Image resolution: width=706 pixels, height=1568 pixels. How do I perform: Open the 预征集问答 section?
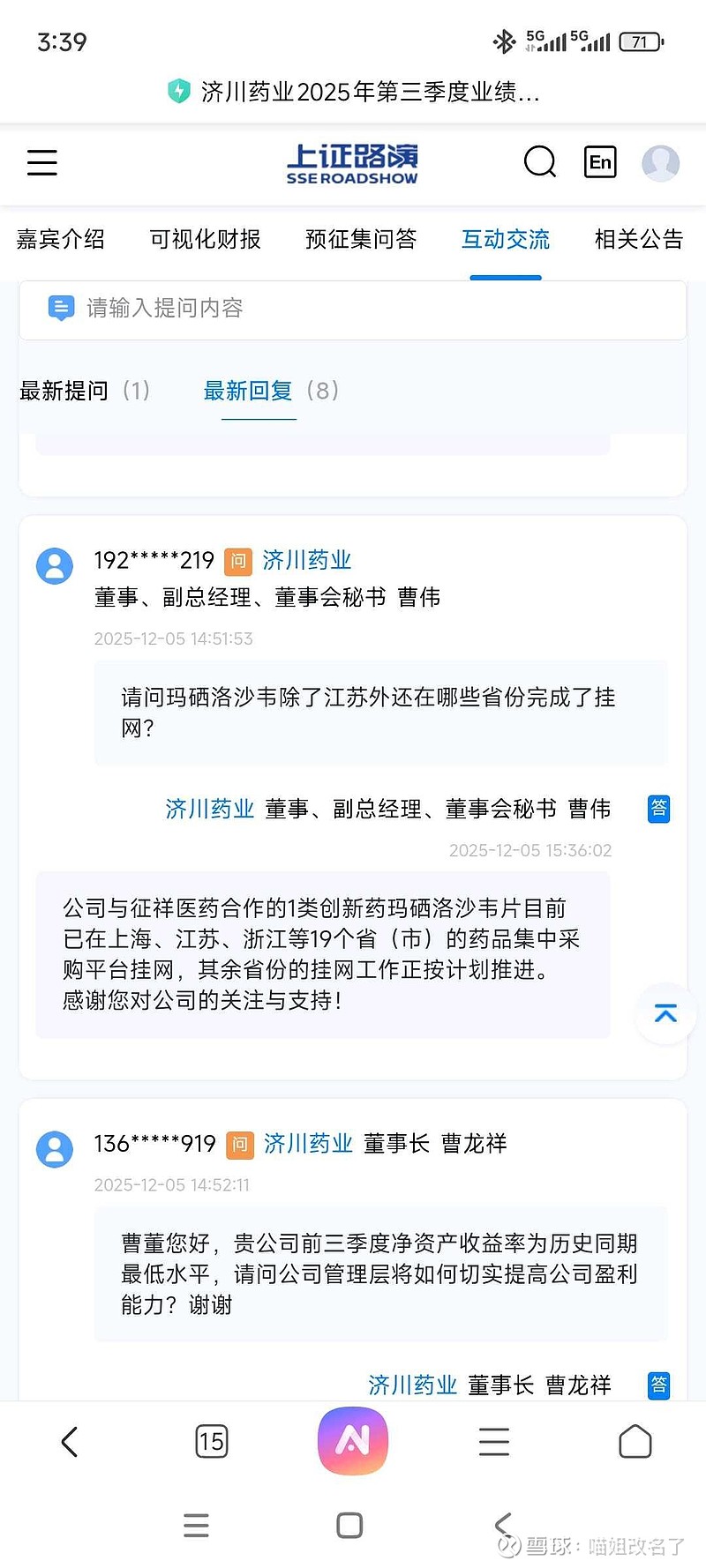[359, 239]
